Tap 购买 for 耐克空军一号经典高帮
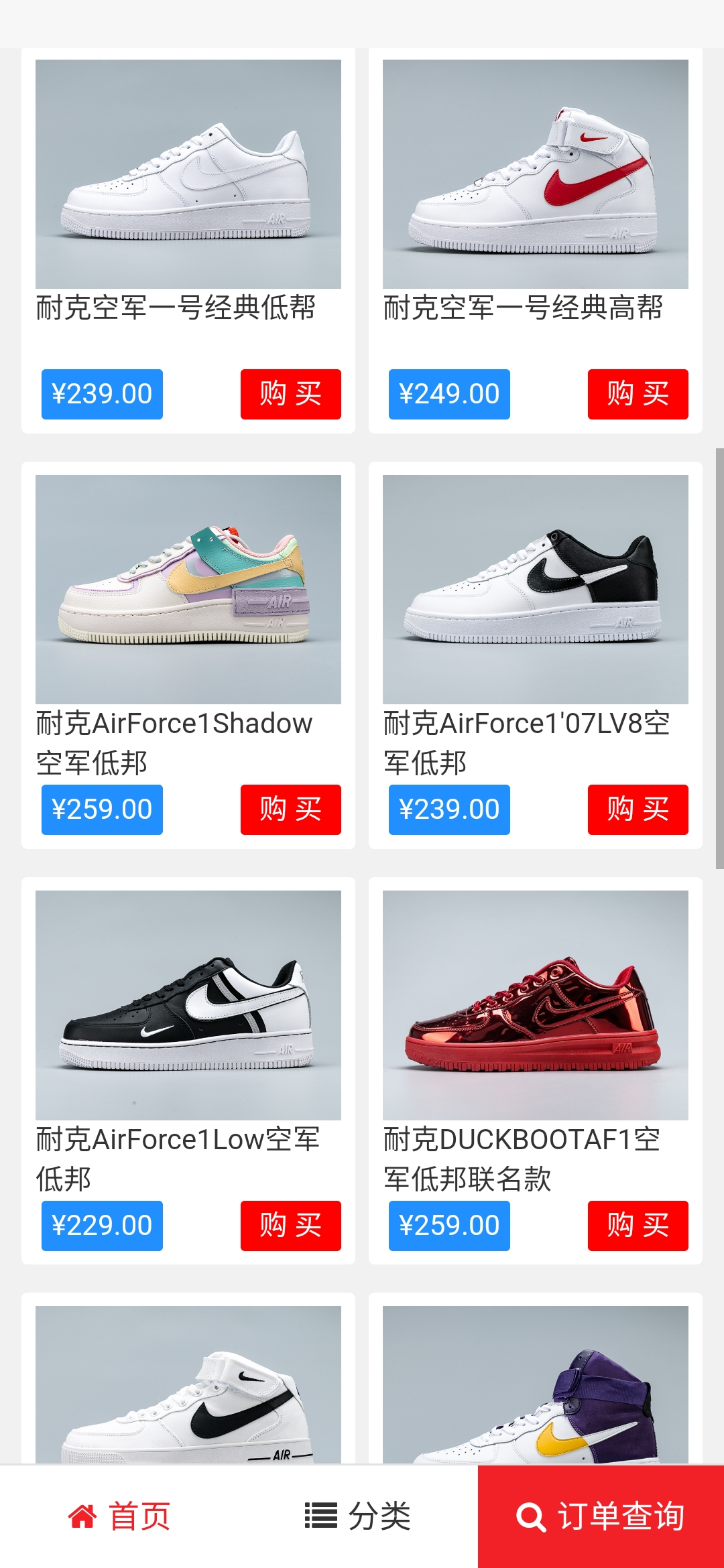Viewport: 724px width, 1568px height. [x=638, y=394]
